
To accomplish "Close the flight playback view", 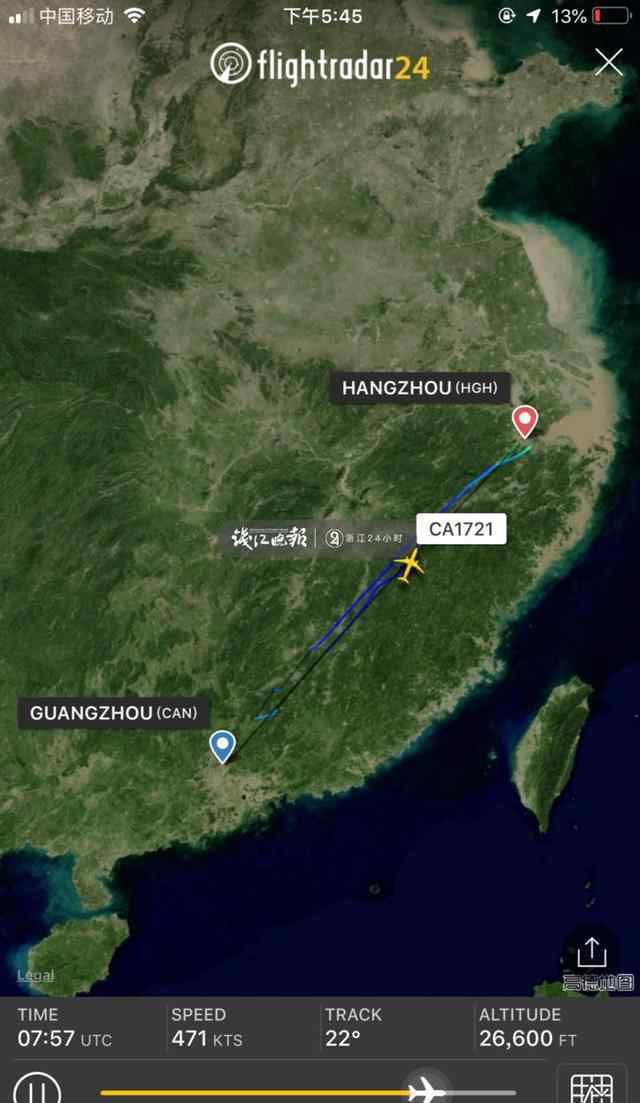I will click(608, 62).
